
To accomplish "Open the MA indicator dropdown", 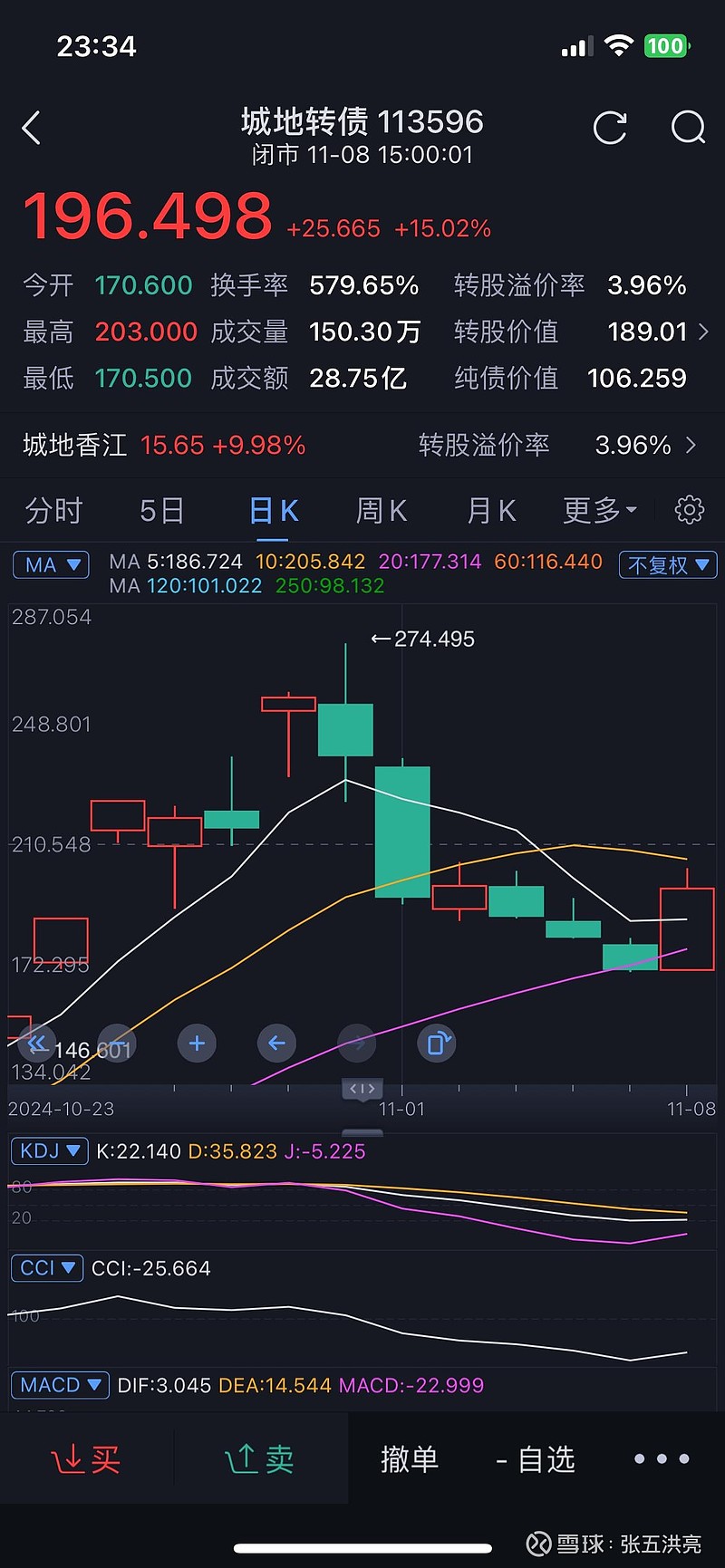I will coord(51,564).
